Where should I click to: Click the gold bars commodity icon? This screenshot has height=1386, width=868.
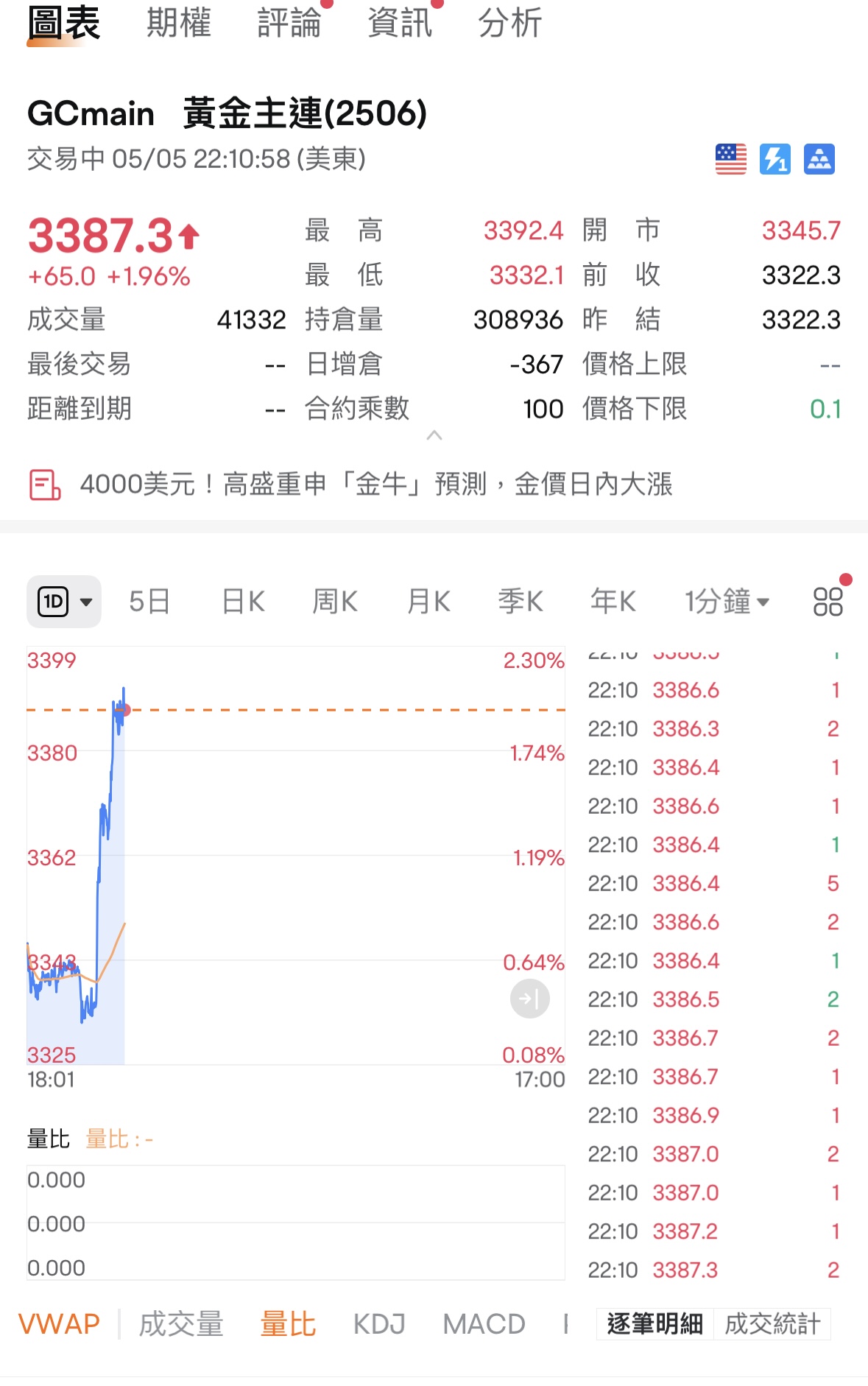pos(819,158)
